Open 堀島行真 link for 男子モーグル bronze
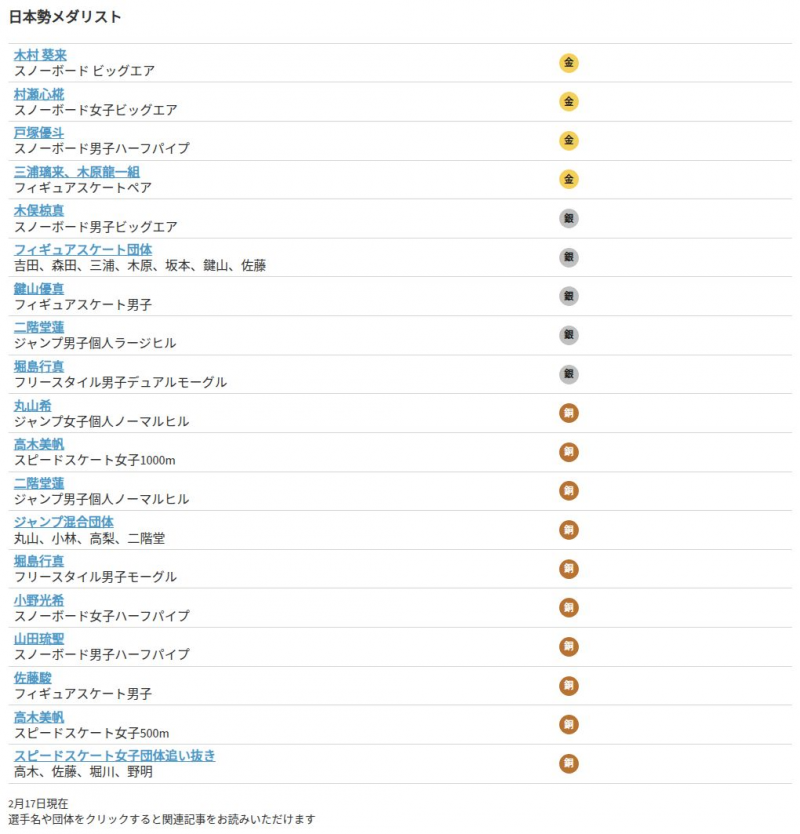The height and width of the screenshot is (834, 800). tap(38, 562)
